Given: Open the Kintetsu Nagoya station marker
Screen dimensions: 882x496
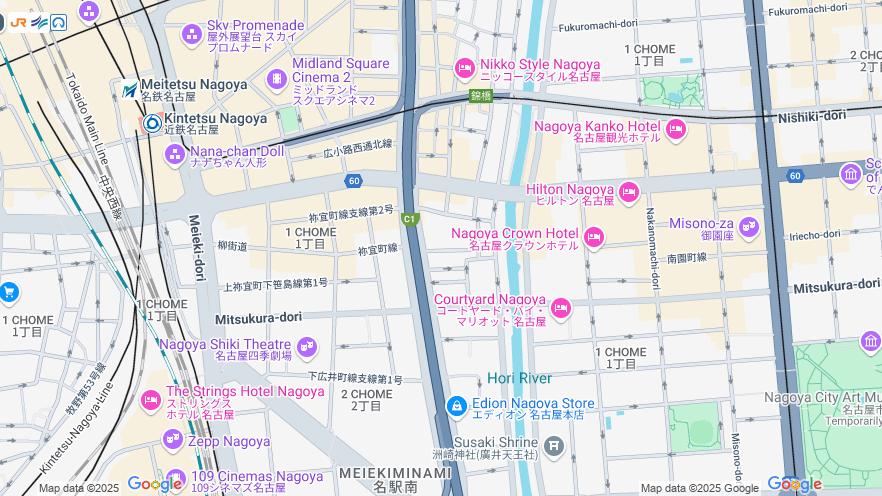Looking at the screenshot, I should point(152,123).
